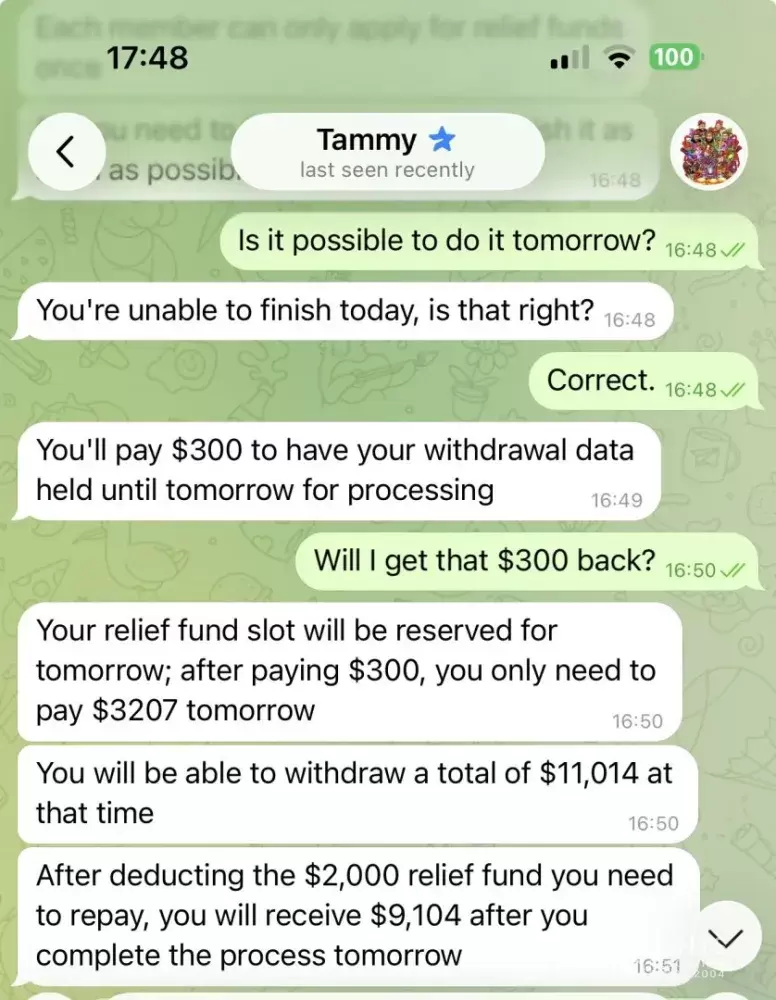Image resolution: width=776 pixels, height=1000 pixels.
Task: Go back to the chat list
Action: pos(66,152)
